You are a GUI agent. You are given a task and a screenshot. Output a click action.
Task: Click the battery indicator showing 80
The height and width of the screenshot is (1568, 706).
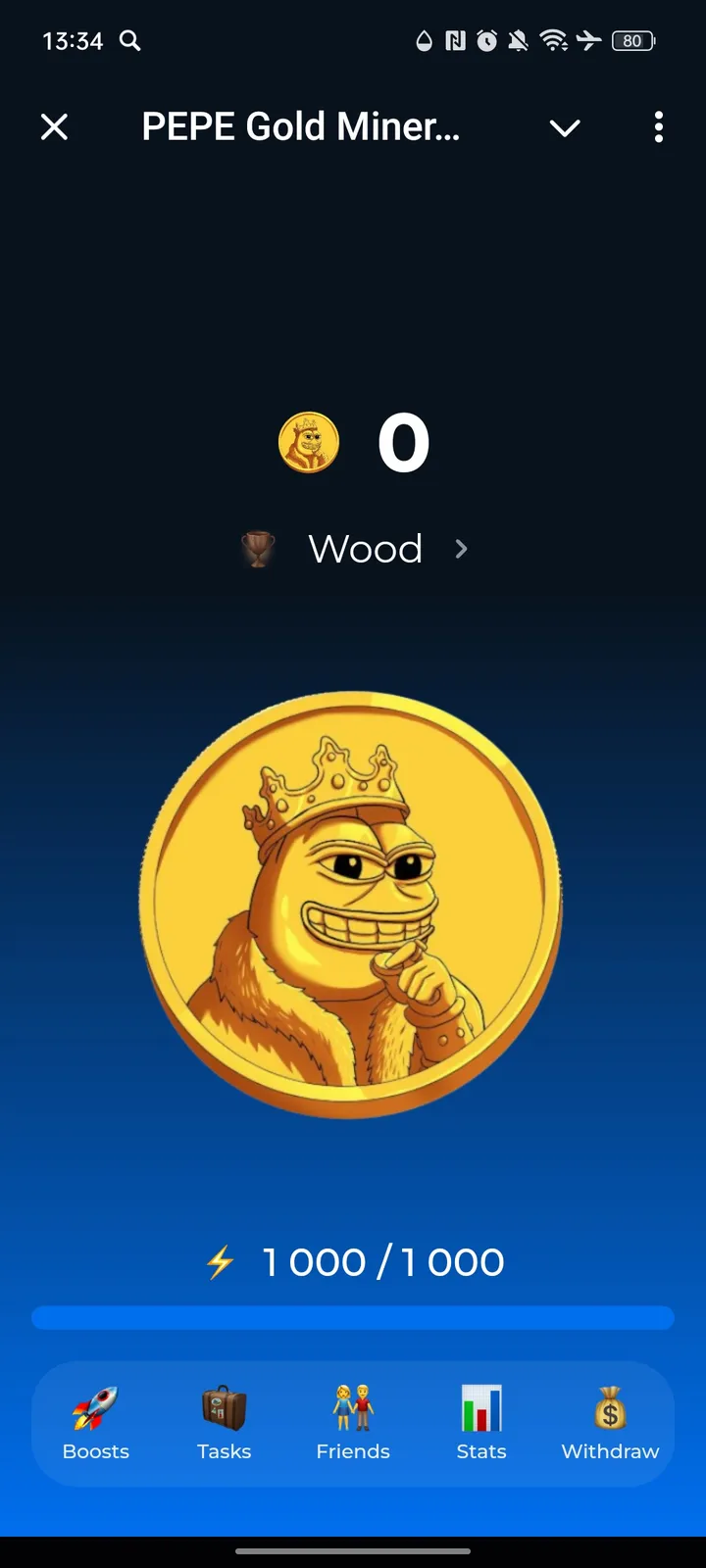coord(632,41)
